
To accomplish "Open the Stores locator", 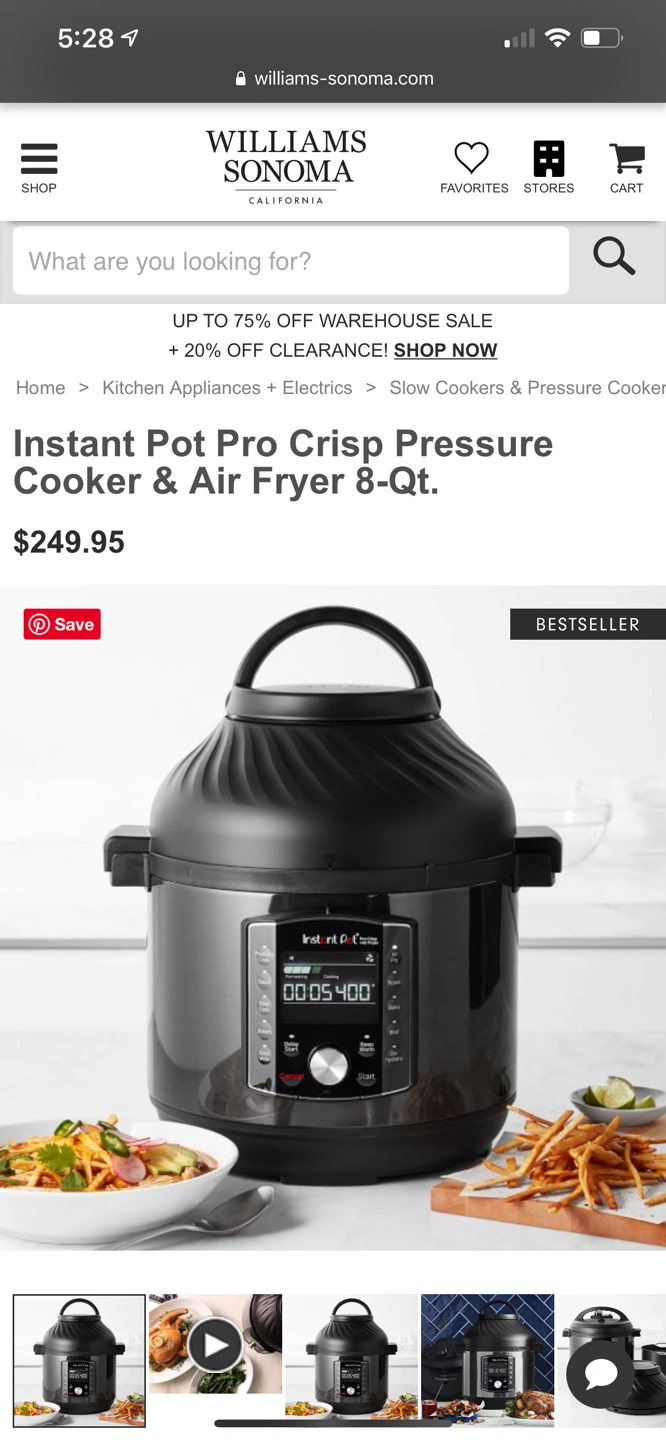I will (548, 167).
